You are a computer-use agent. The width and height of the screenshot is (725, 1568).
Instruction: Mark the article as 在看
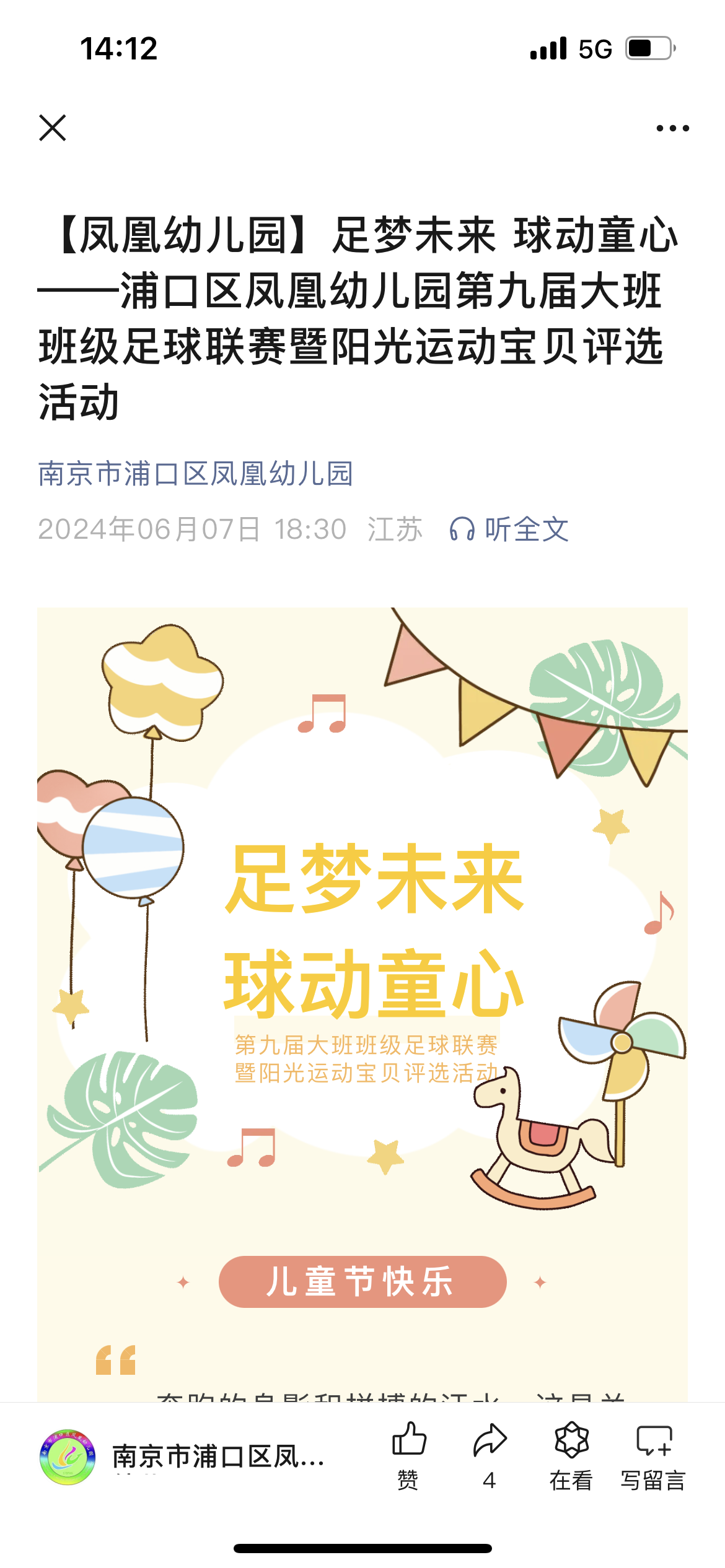[x=571, y=1455]
